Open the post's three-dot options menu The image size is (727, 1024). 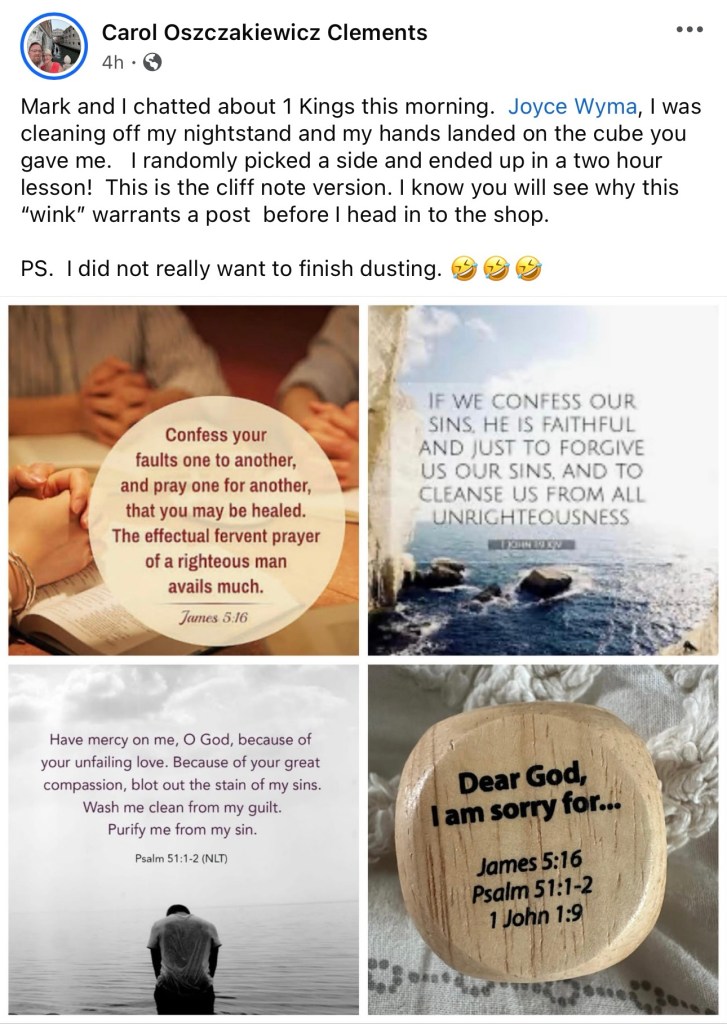(x=689, y=29)
